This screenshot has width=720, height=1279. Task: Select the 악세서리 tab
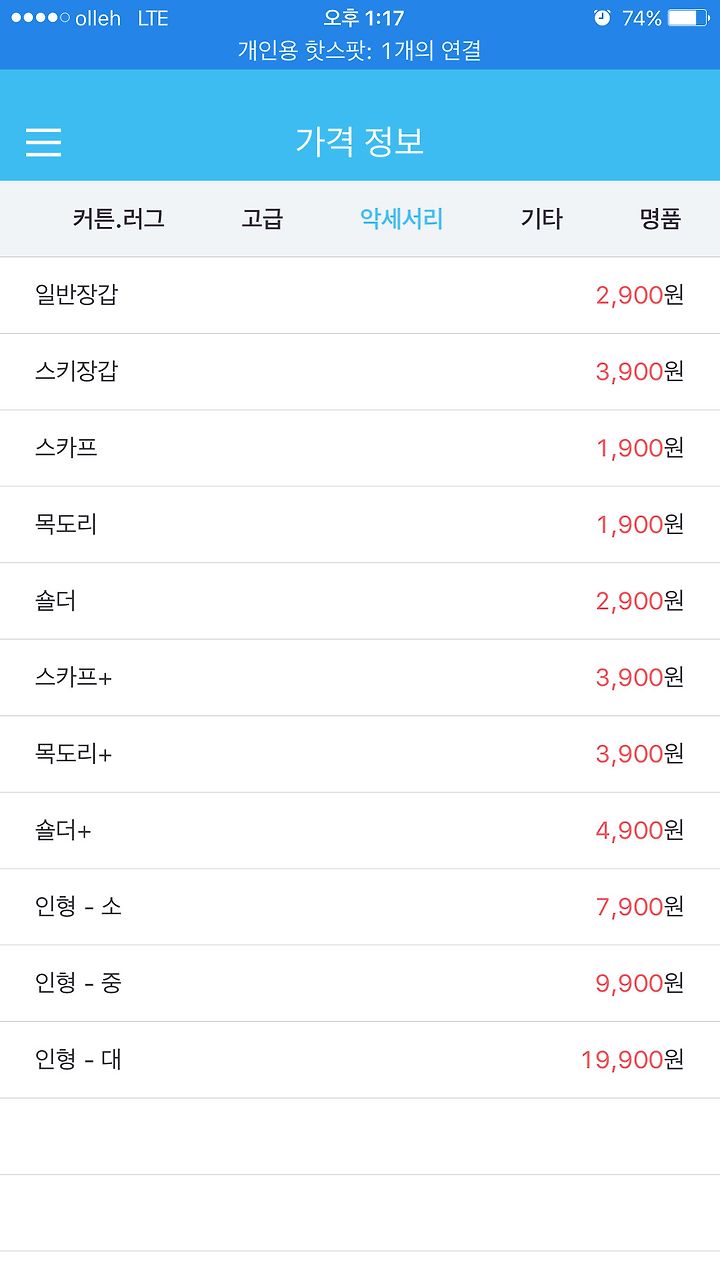tap(401, 219)
